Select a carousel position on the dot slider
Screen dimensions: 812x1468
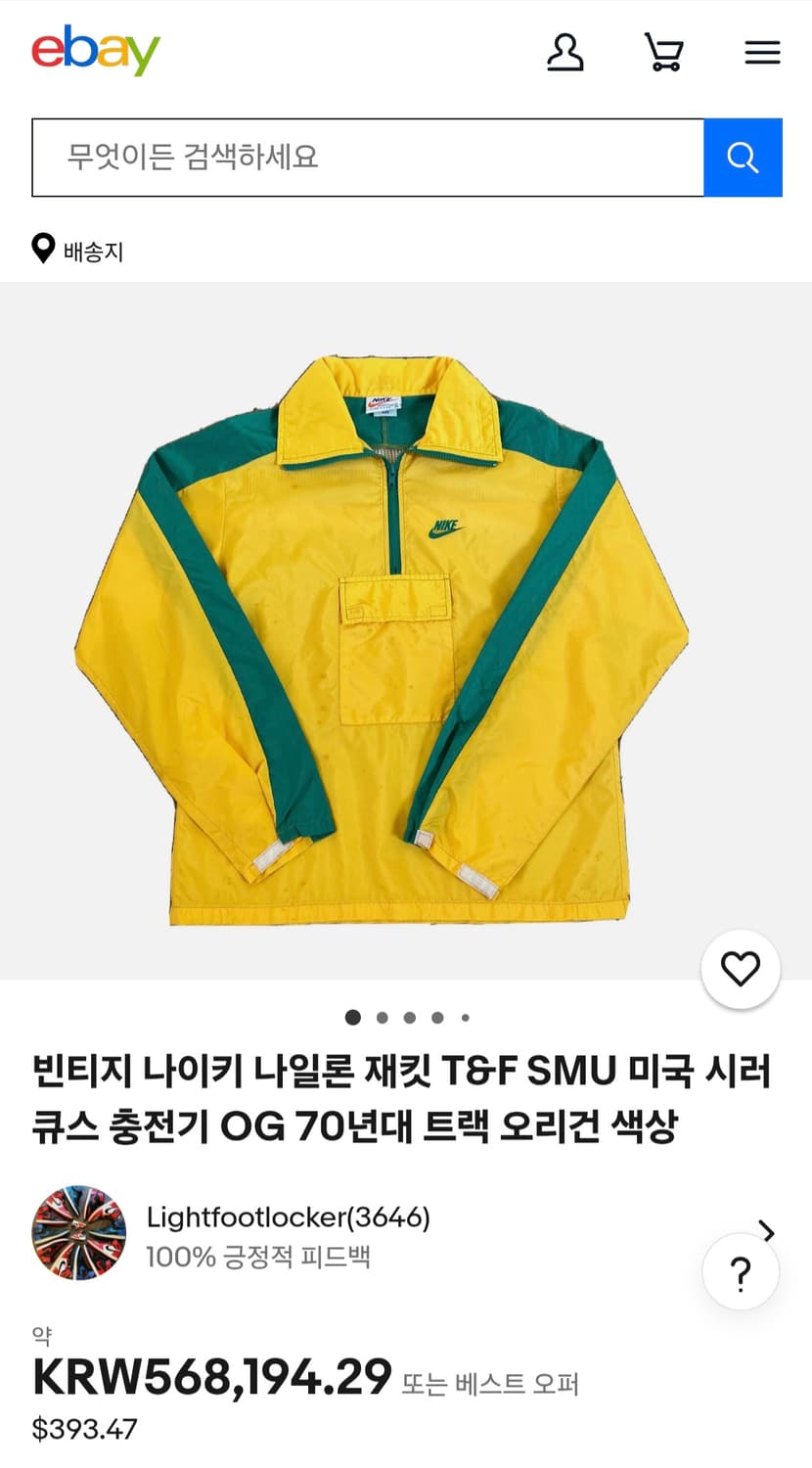(409, 1017)
